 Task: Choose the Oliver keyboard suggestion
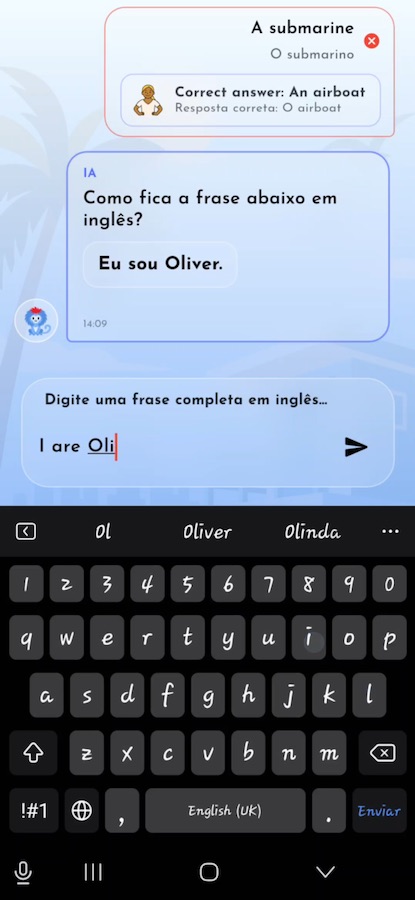click(x=207, y=532)
